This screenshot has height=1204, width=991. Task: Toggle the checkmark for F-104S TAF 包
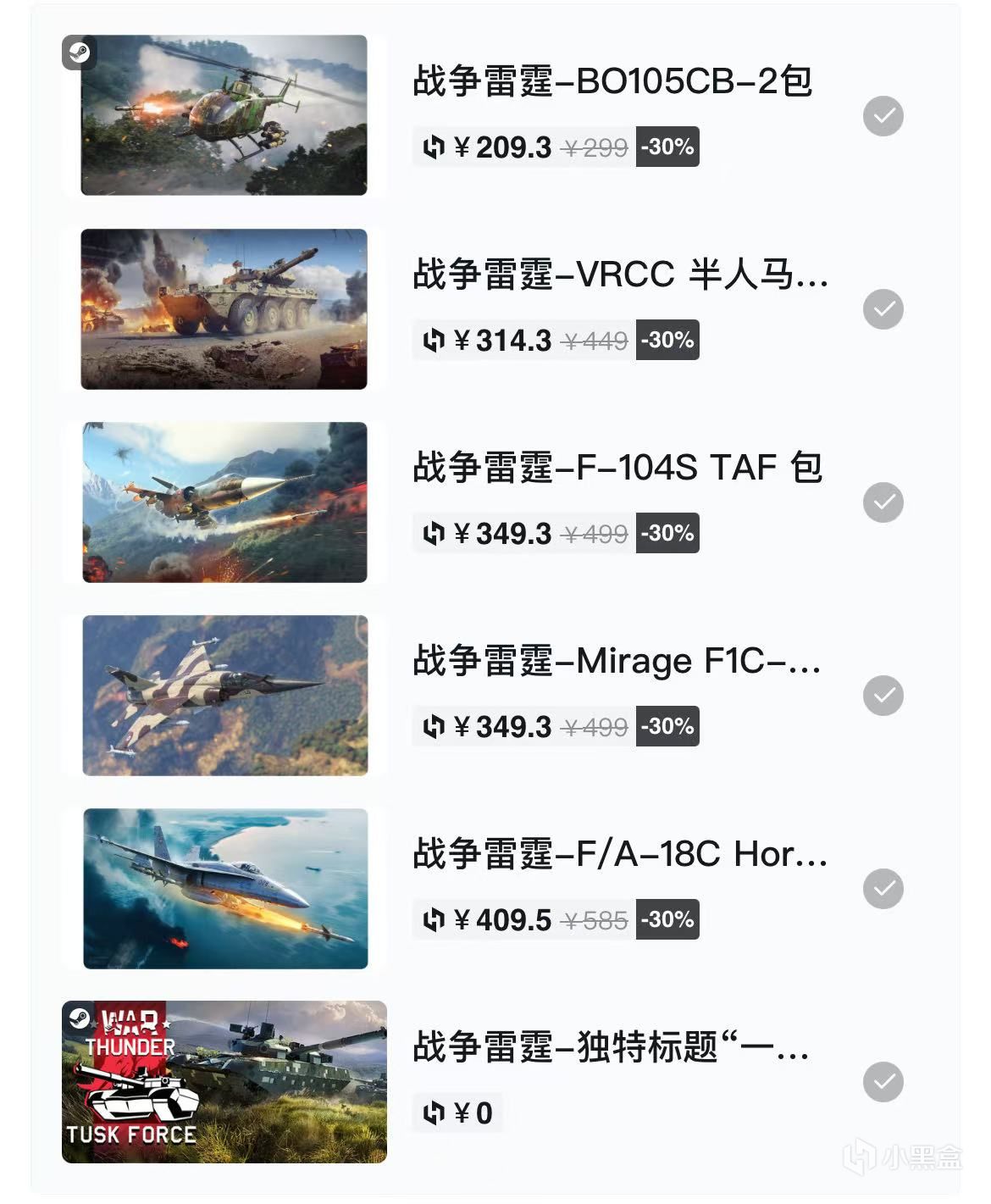(x=883, y=502)
